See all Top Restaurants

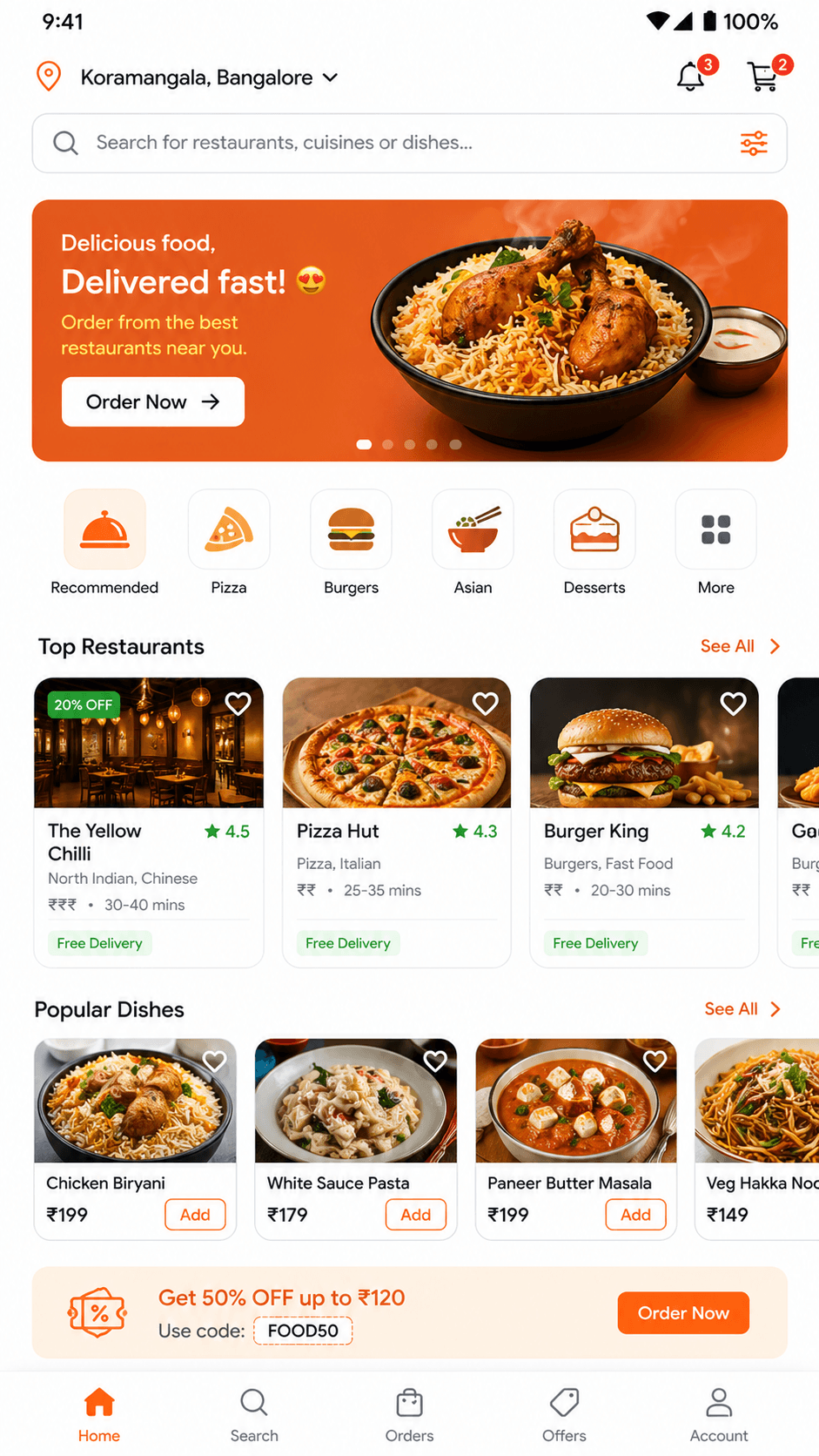pyautogui.click(x=739, y=646)
